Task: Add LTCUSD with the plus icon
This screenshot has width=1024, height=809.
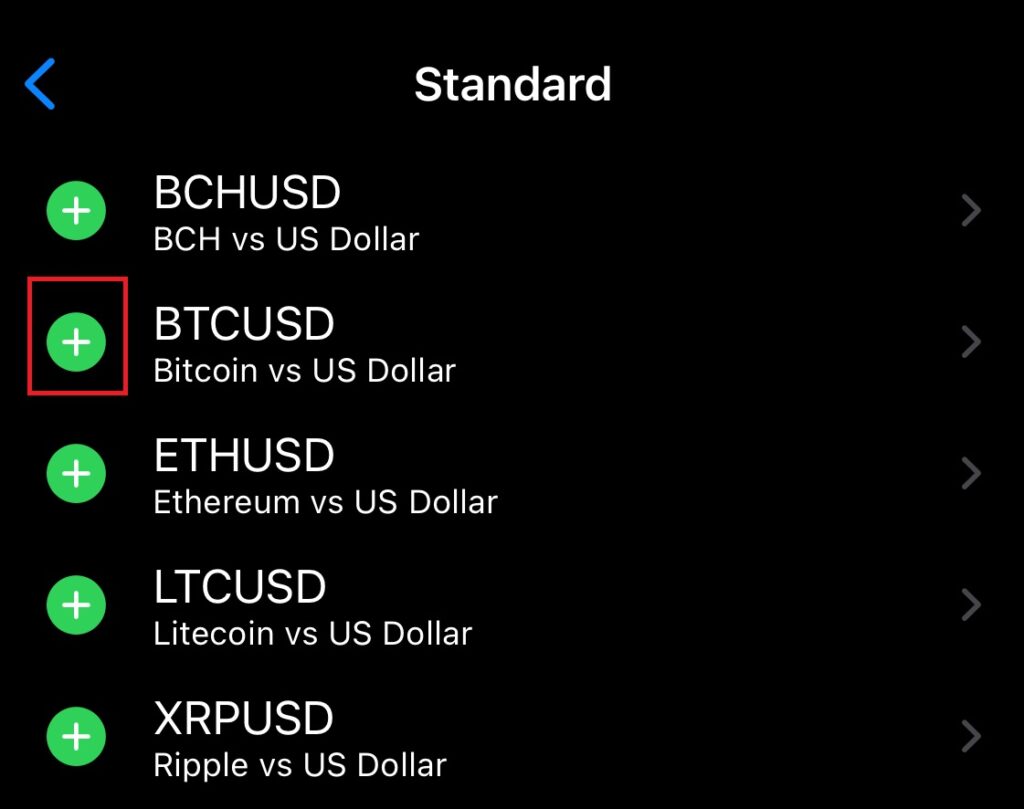Action: 76,605
